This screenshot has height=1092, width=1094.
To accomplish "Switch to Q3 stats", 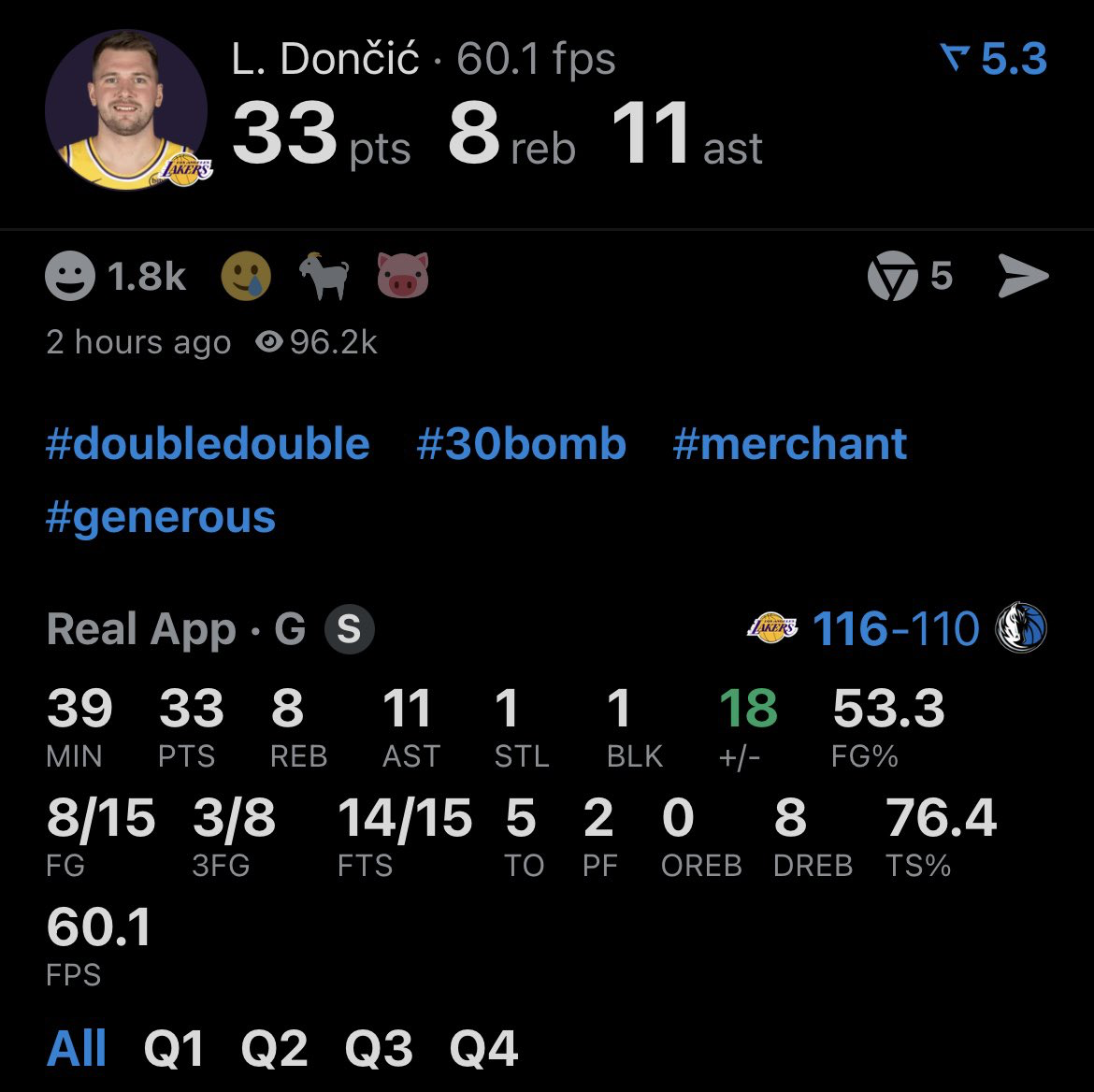I will 379,1048.
